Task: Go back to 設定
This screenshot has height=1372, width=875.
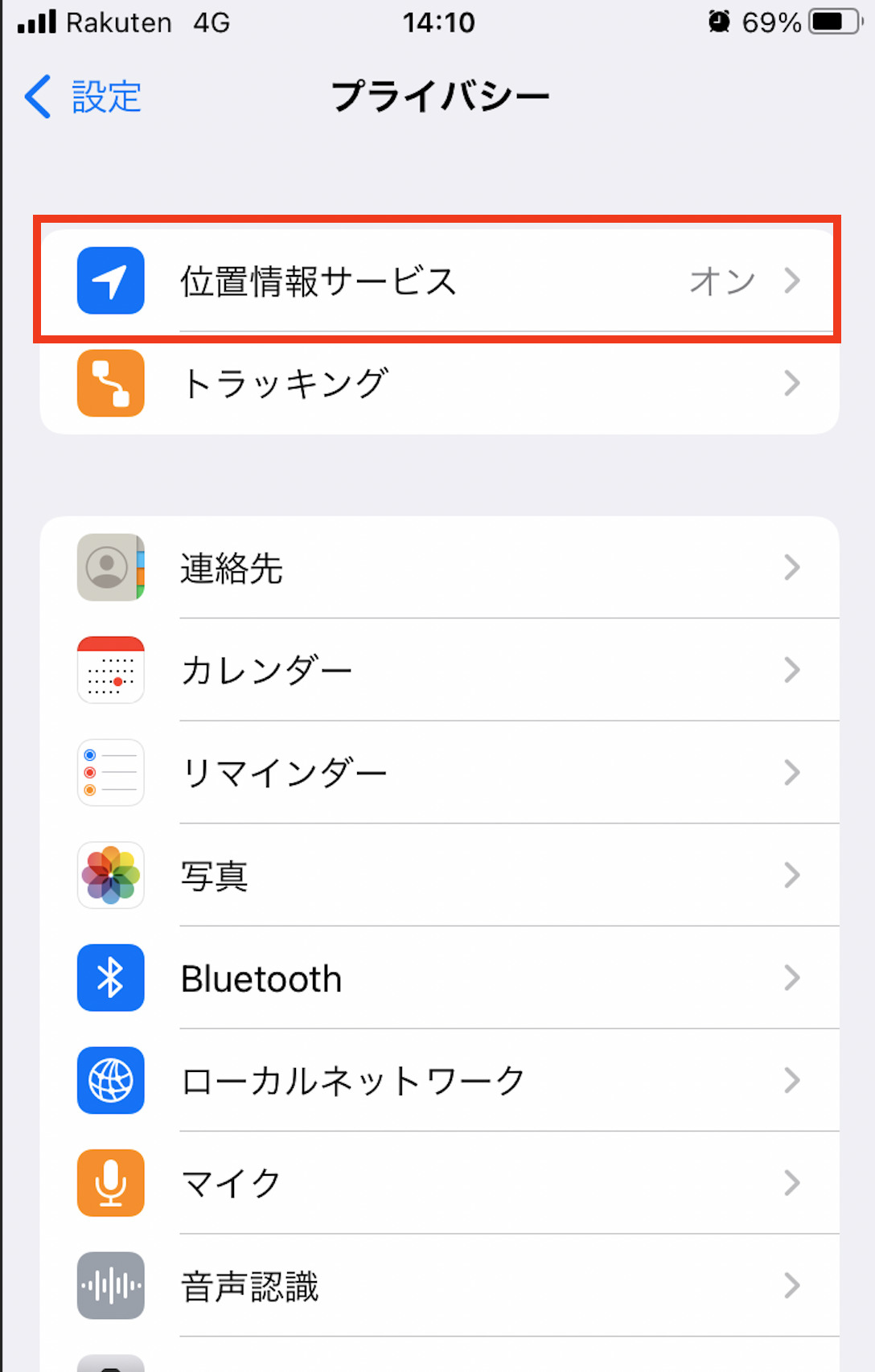Action: coord(84,97)
